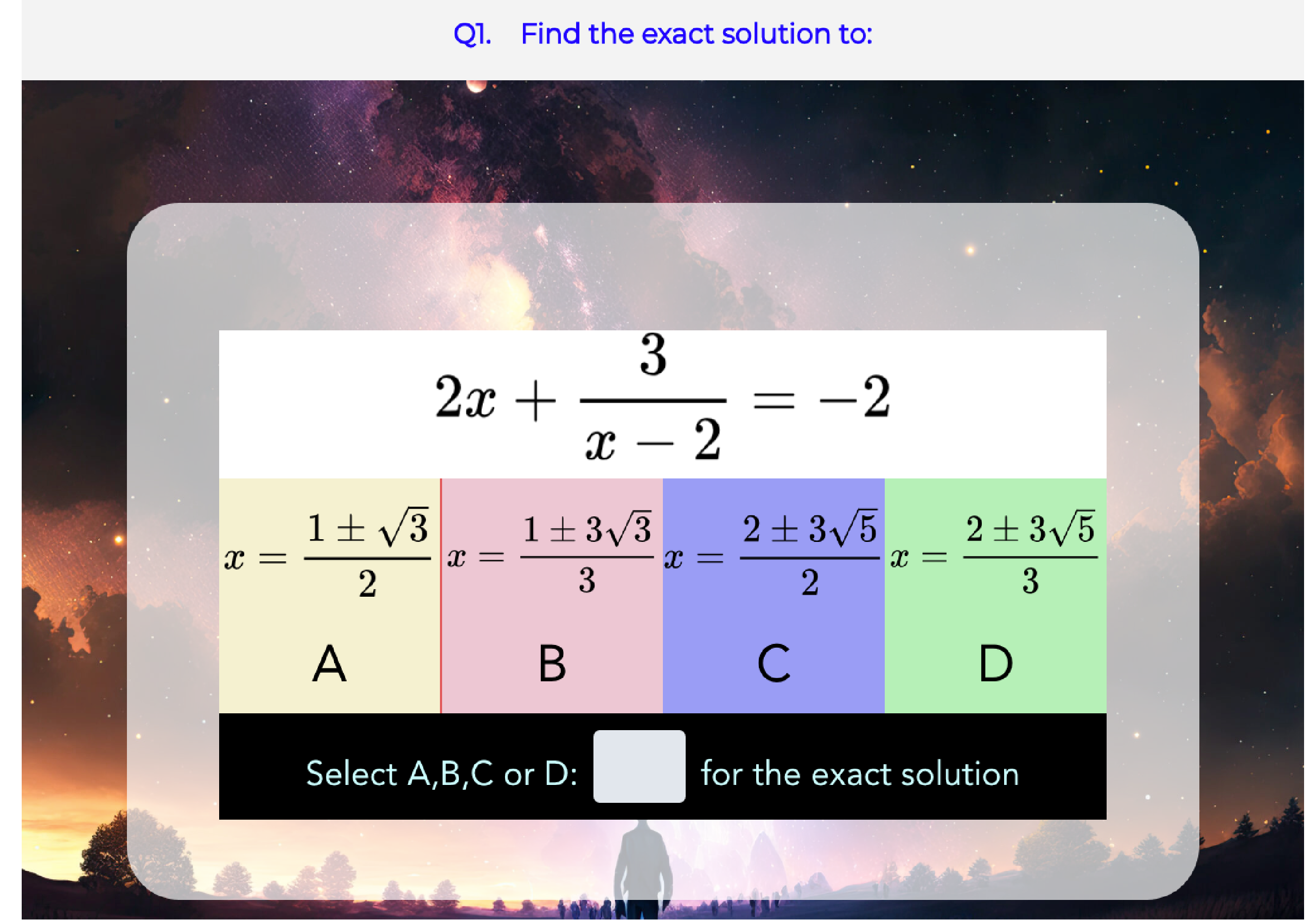Image resolution: width=1316 pixels, height=920 pixels.
Task: Tap the answer box beside Select A,B,C or D
Action: coord(639,766)
